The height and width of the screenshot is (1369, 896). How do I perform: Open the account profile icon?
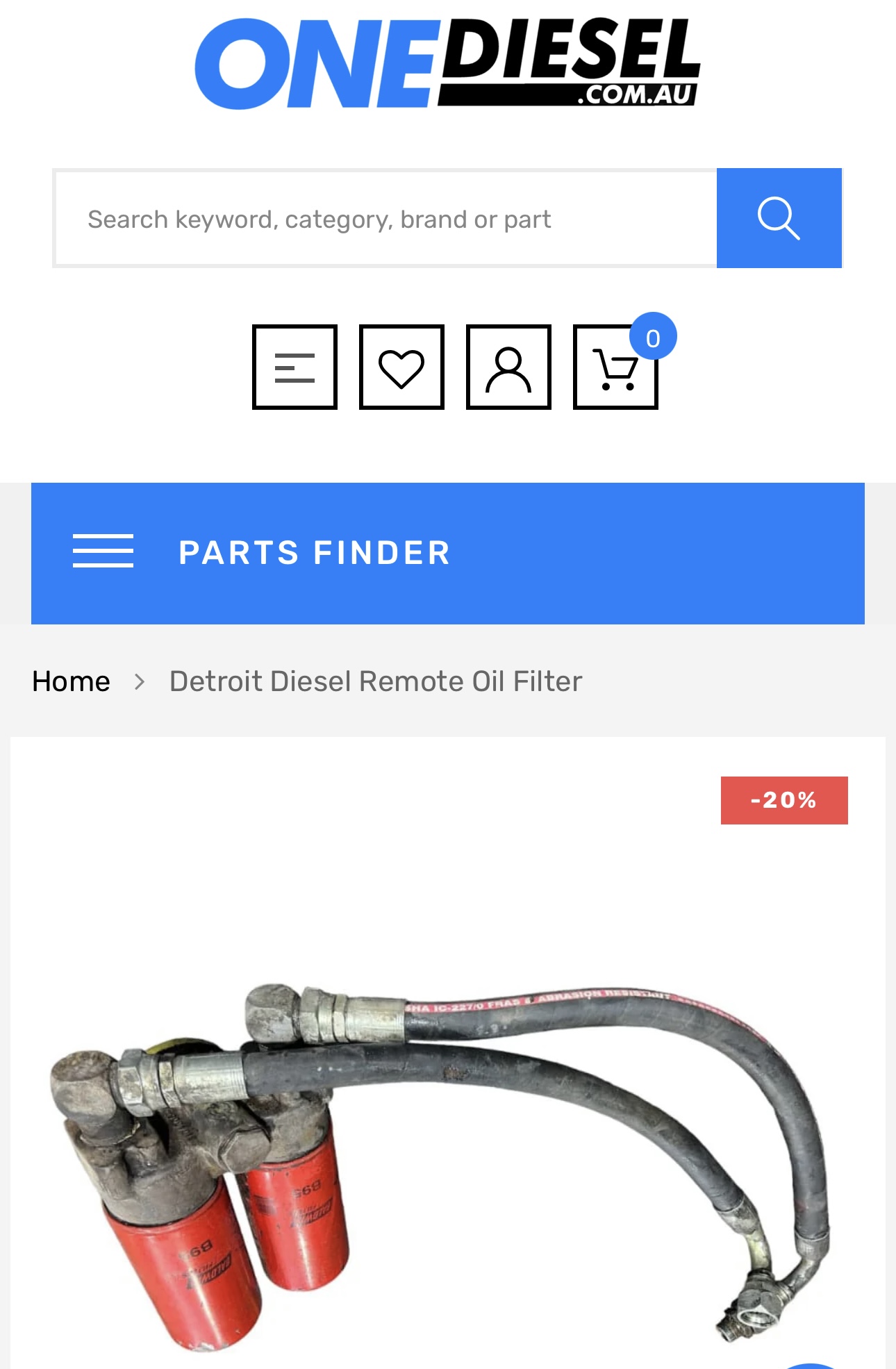click(508, 367)
